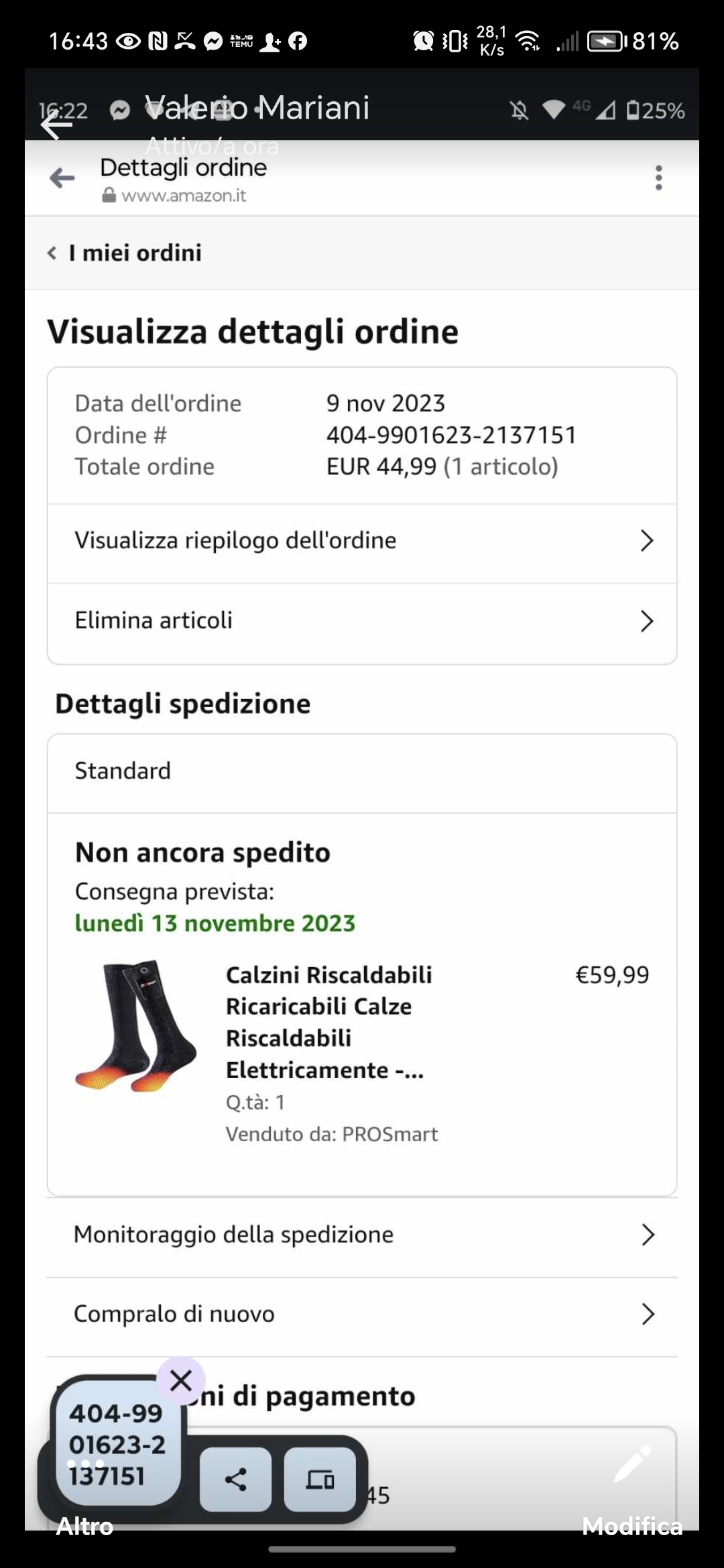724x1568 pixels.
Task: Open the copied order number clipboard preview
Action: (116, 1443)
